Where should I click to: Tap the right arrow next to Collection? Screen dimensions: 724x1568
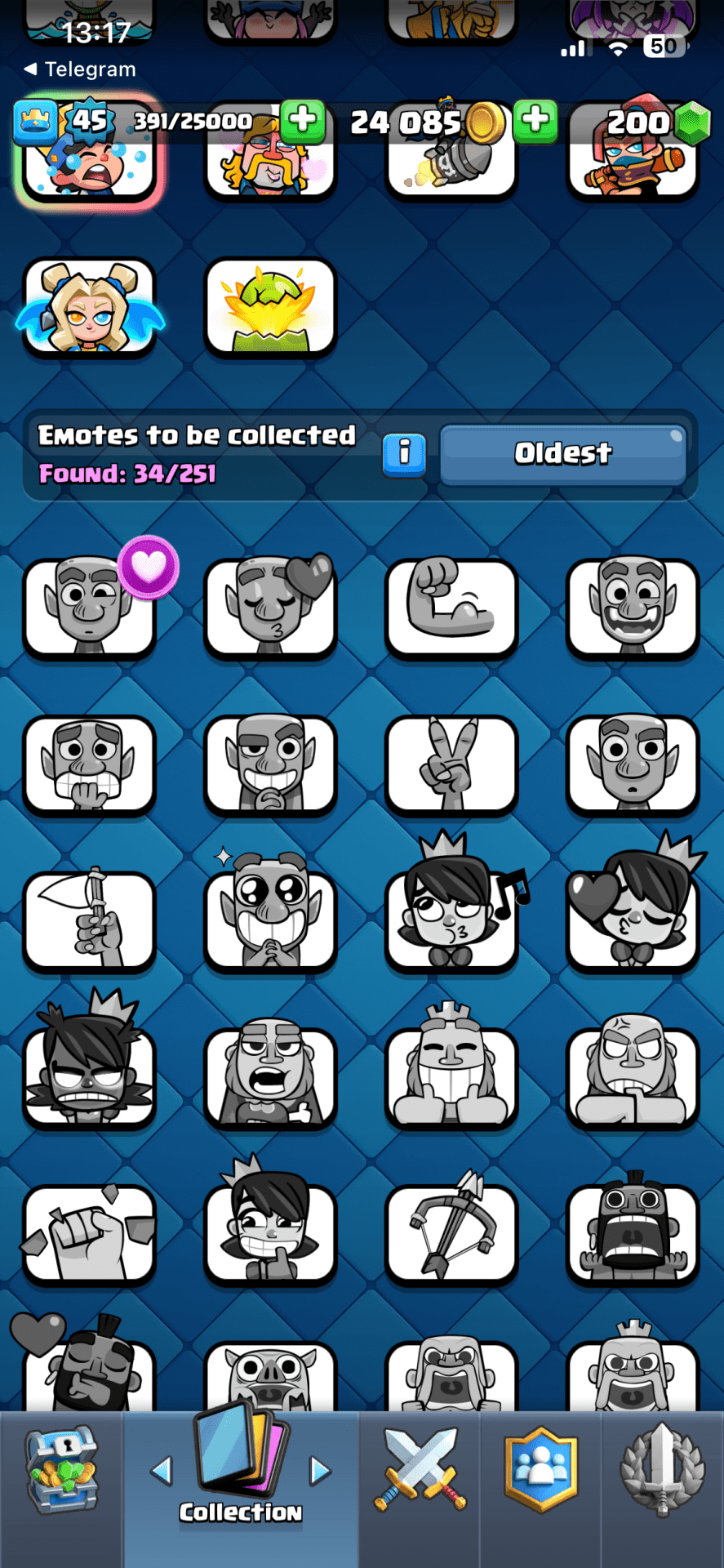click(x=320, y=1472)
